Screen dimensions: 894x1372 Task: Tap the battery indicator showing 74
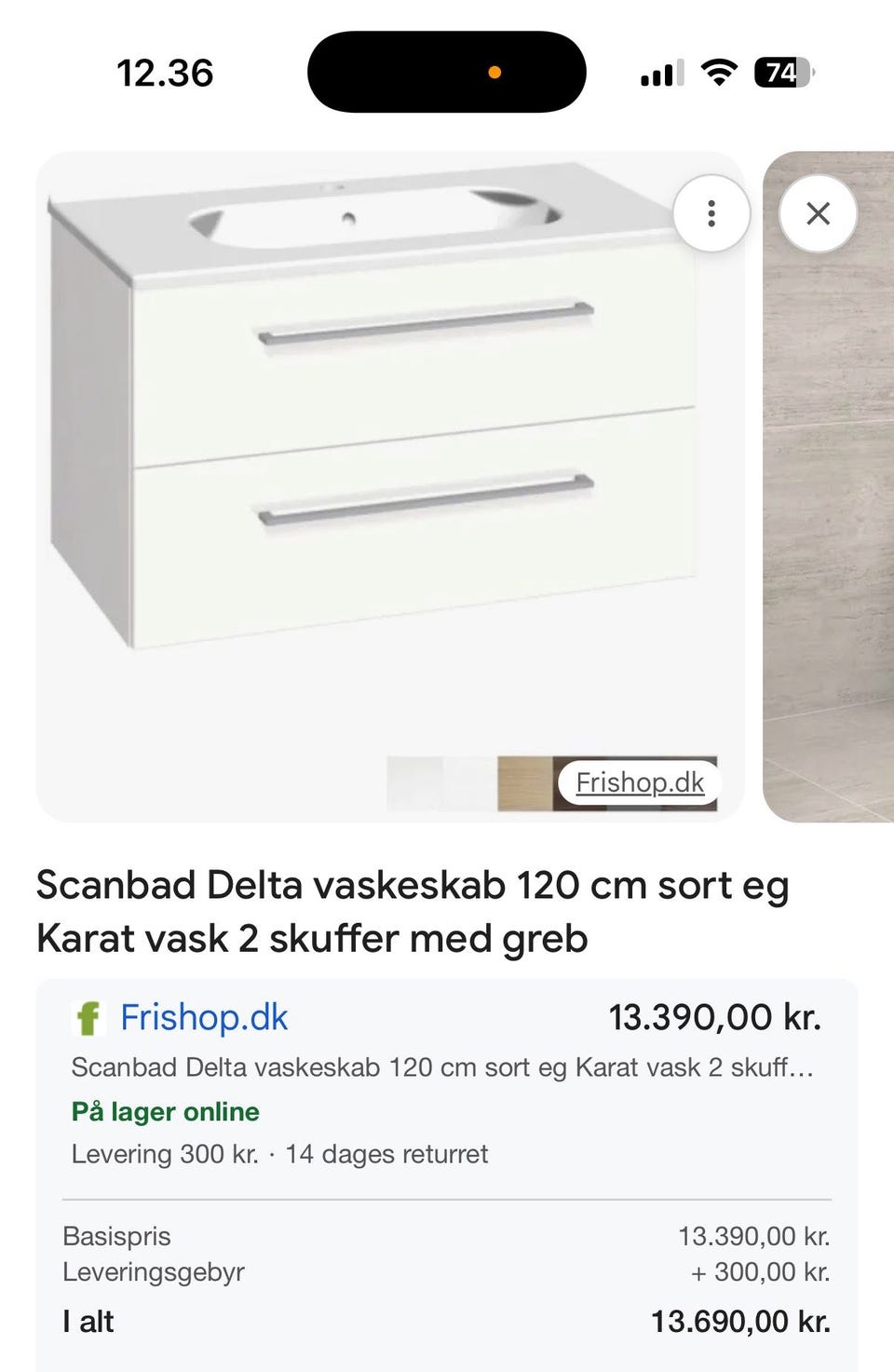coord(783,71)
